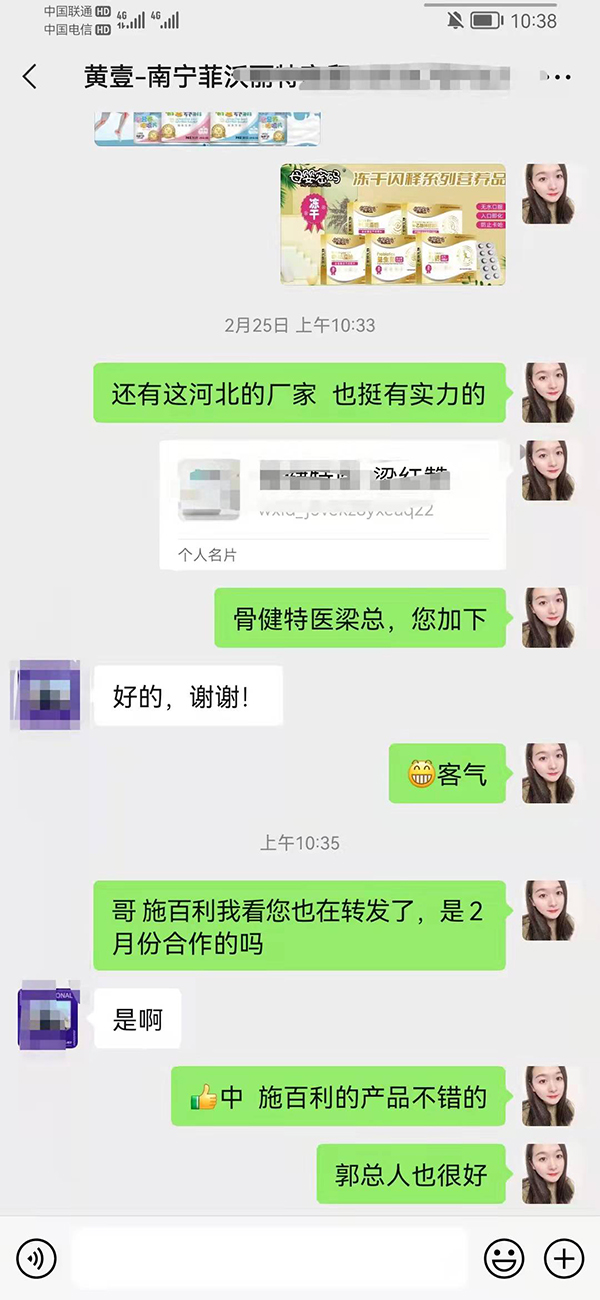Open the chat overflow menu
Viewport: 600px width, 1300px height.
point(557,77)
